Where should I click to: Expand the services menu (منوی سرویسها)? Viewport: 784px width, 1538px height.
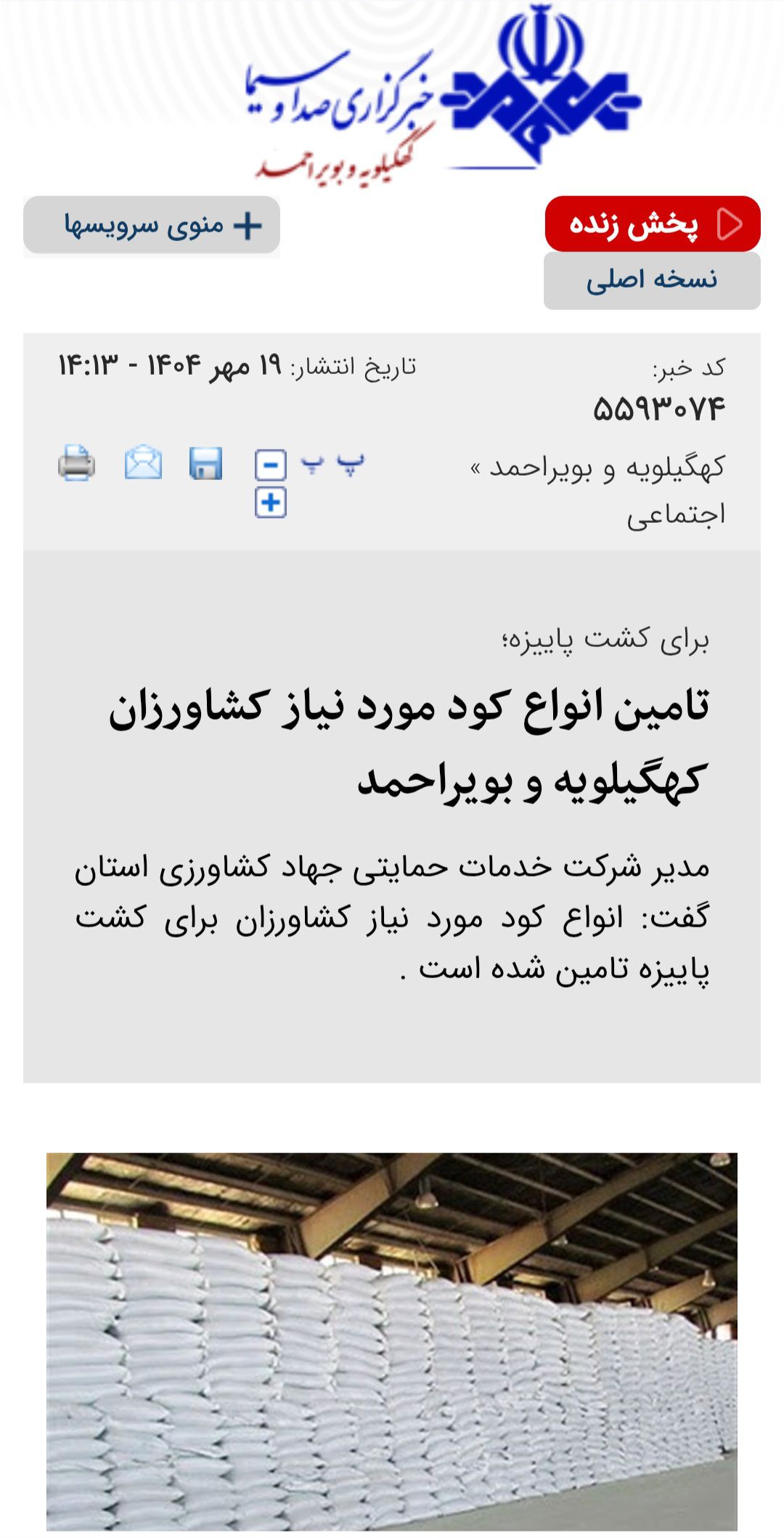coord(152,226)
